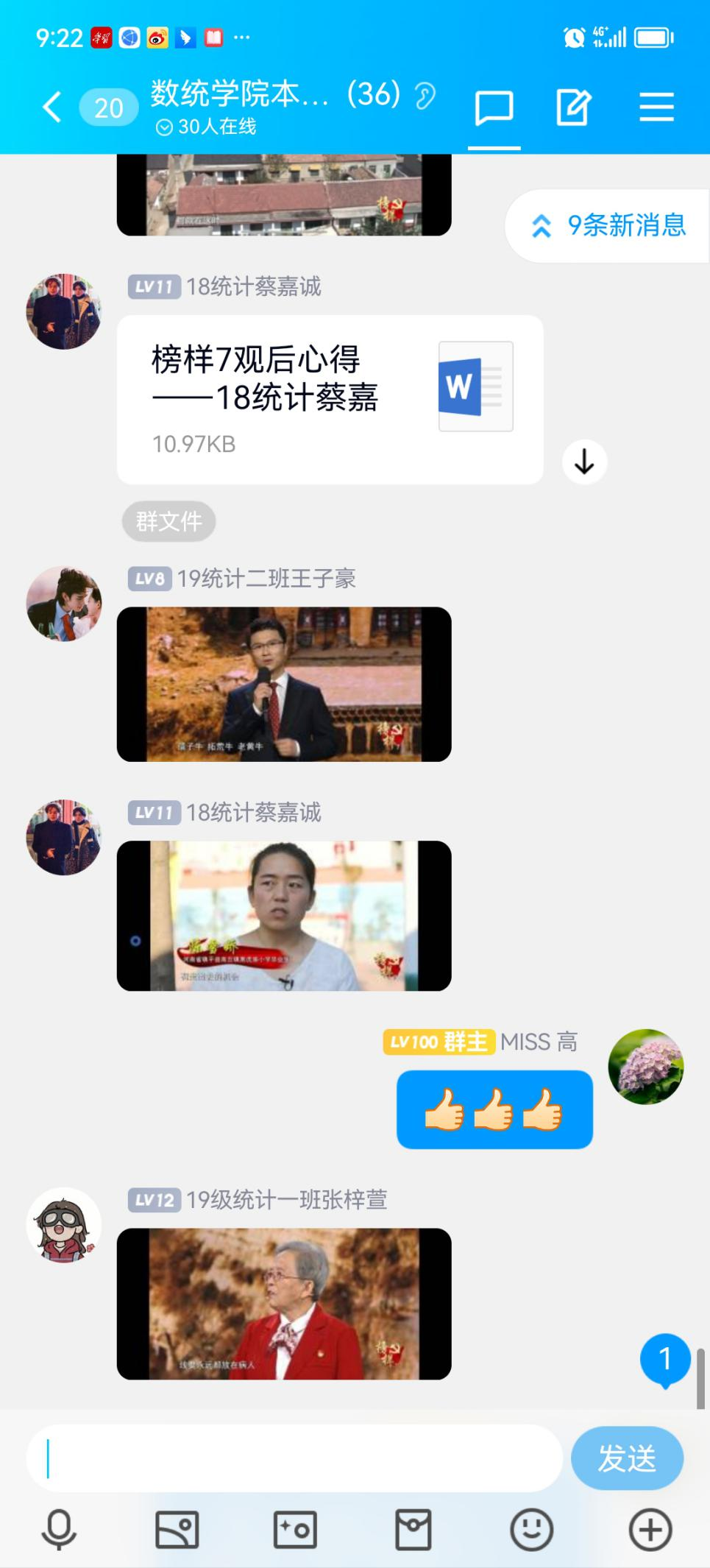Open more options with the plus icon
The image size is (710, 1568).
pyautogui.click(x=650, y=1530)
